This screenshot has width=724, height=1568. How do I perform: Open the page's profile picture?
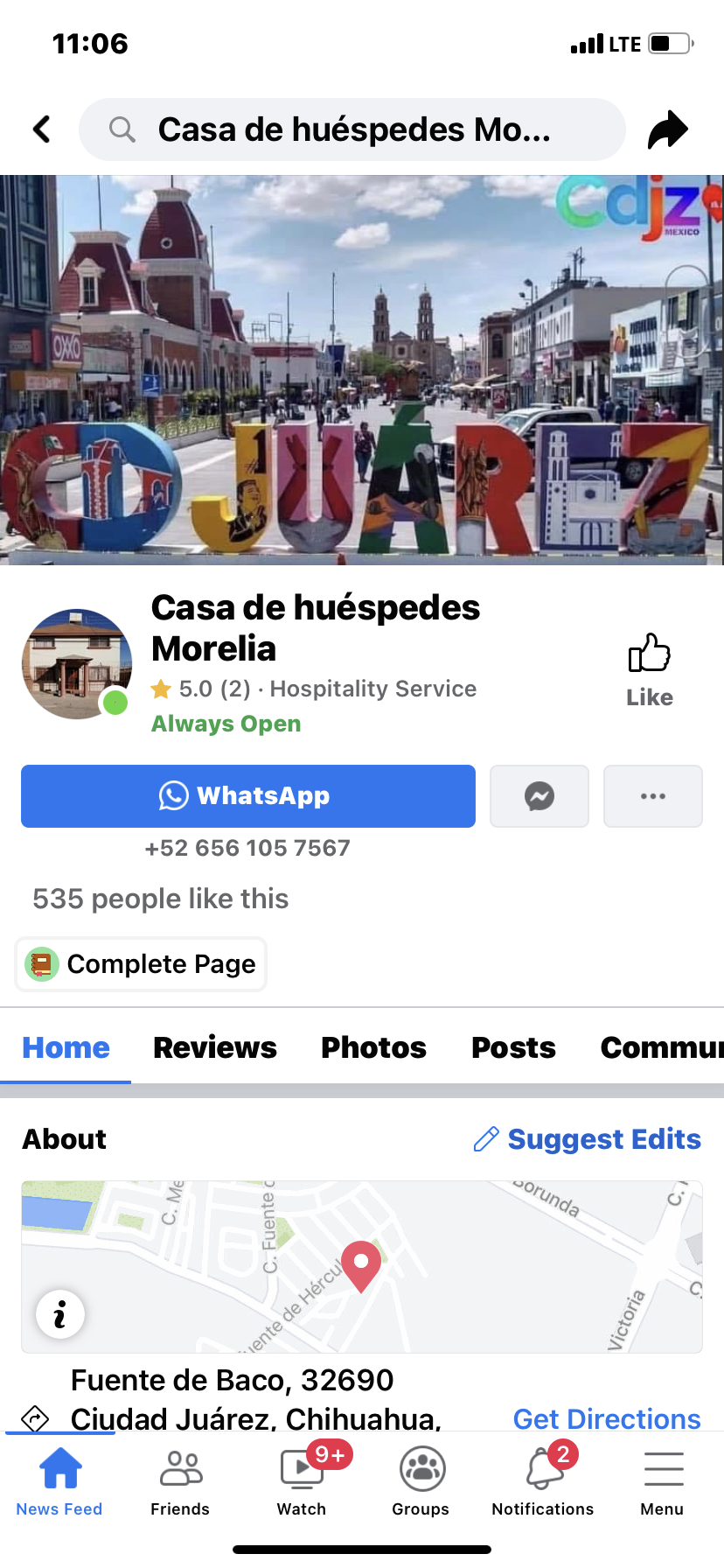coord(77,664)
